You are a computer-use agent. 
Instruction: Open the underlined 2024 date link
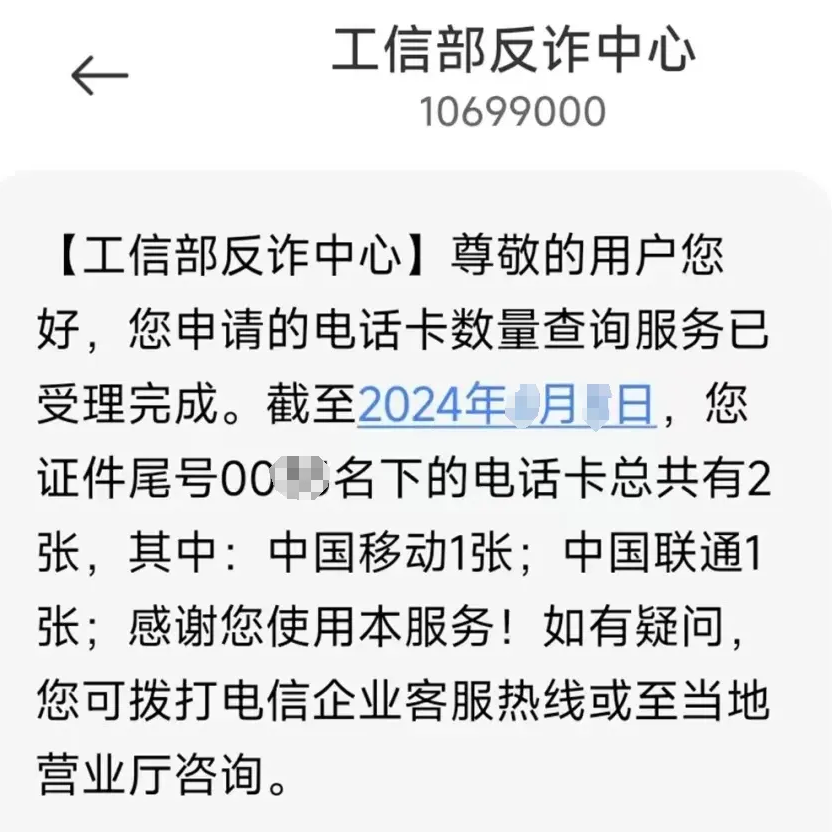click(505, 407)
